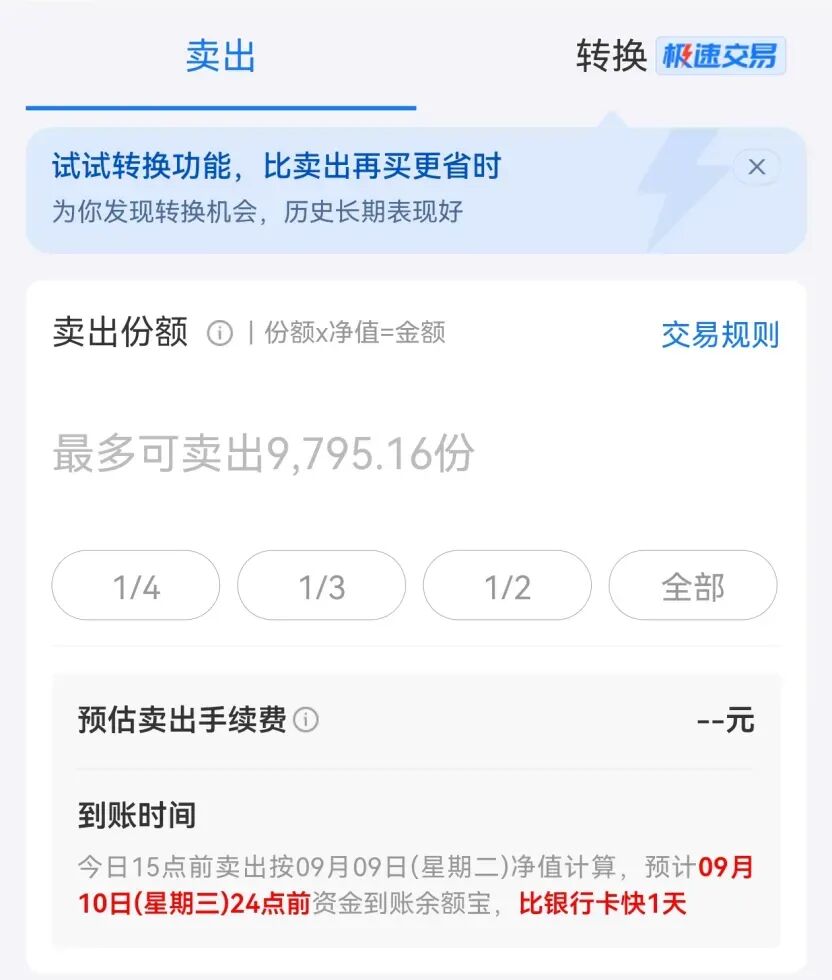832x980 pixels.
Task: Switch to the 转换 tab
Action: pyautogui.click(x=612, y=56)
